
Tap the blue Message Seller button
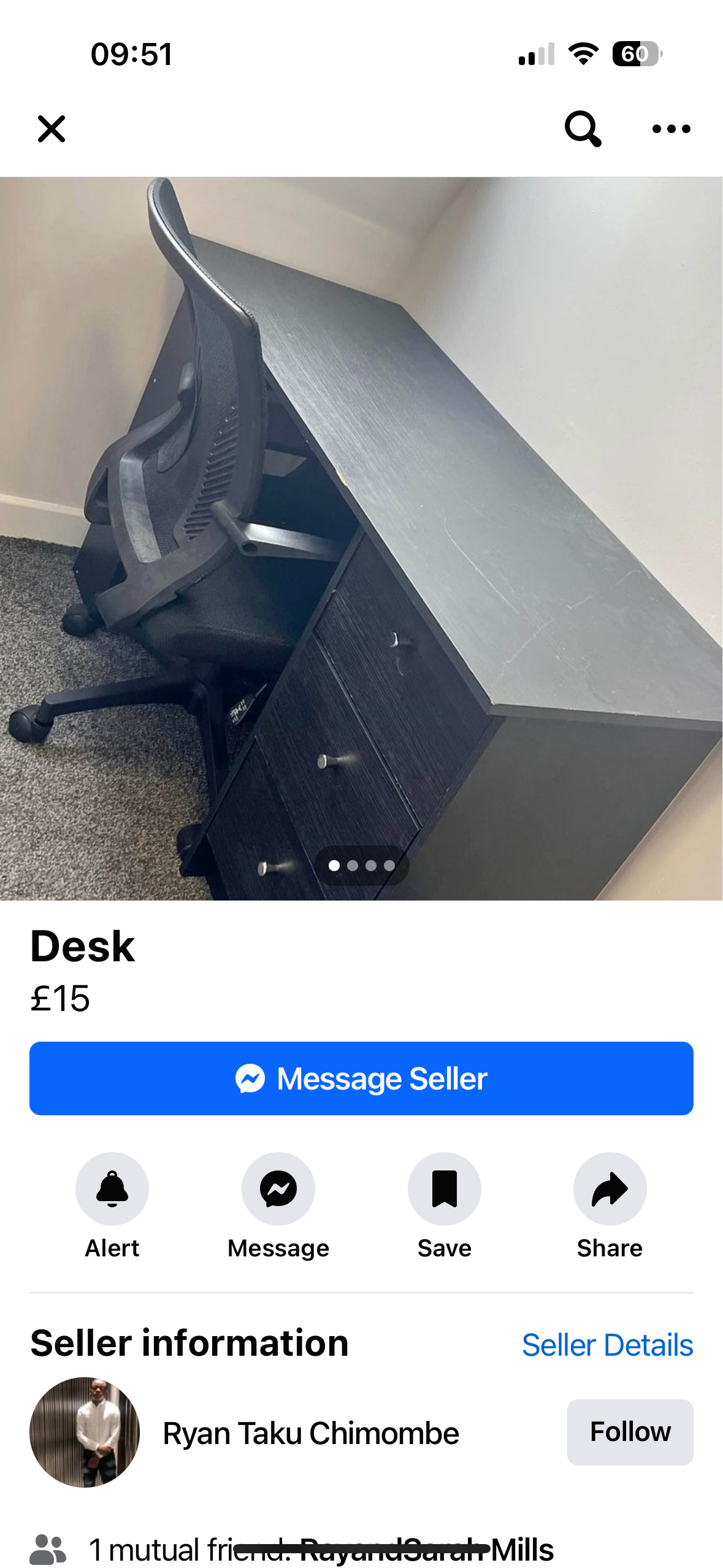click(361, 1078)
